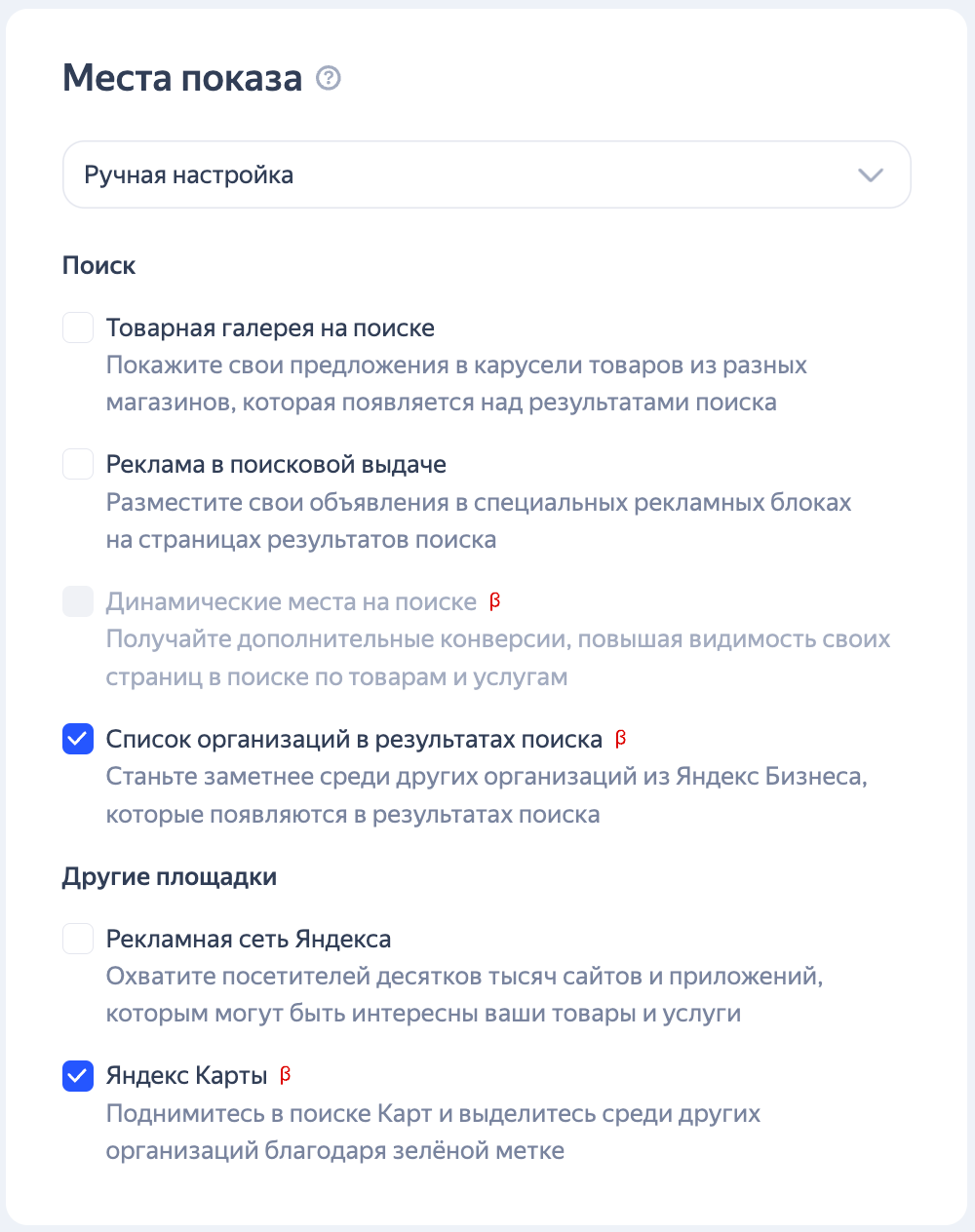Check Реклама в поисковой выдаче
This screenshot has height=1232, width=975.
tap(78, 464)
